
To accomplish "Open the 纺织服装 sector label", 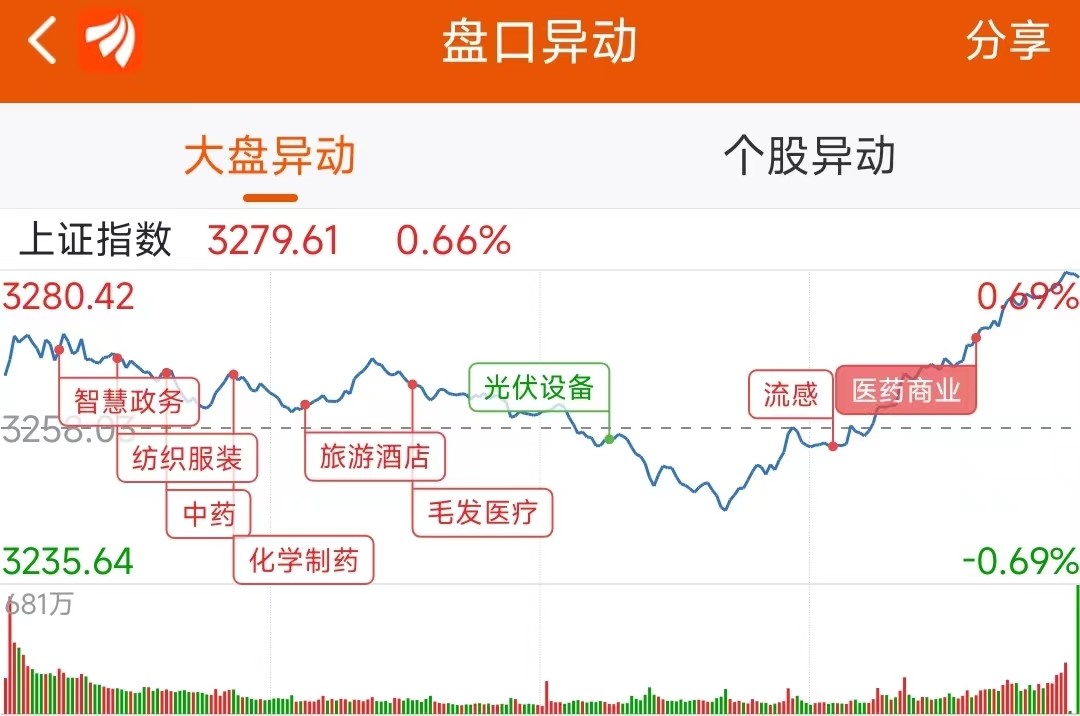I will (x=187, y=458).
